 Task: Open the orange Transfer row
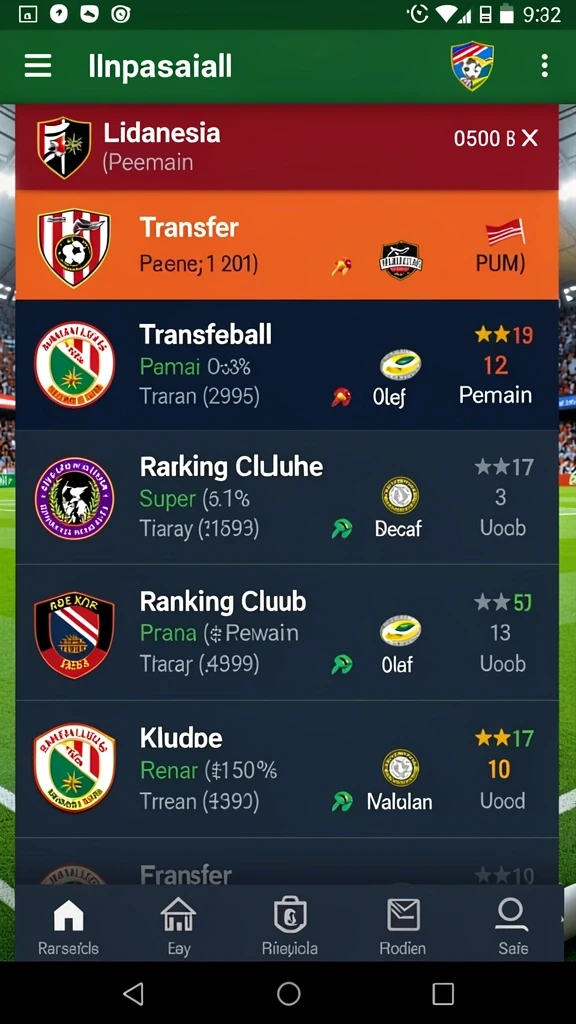(287, 245)
